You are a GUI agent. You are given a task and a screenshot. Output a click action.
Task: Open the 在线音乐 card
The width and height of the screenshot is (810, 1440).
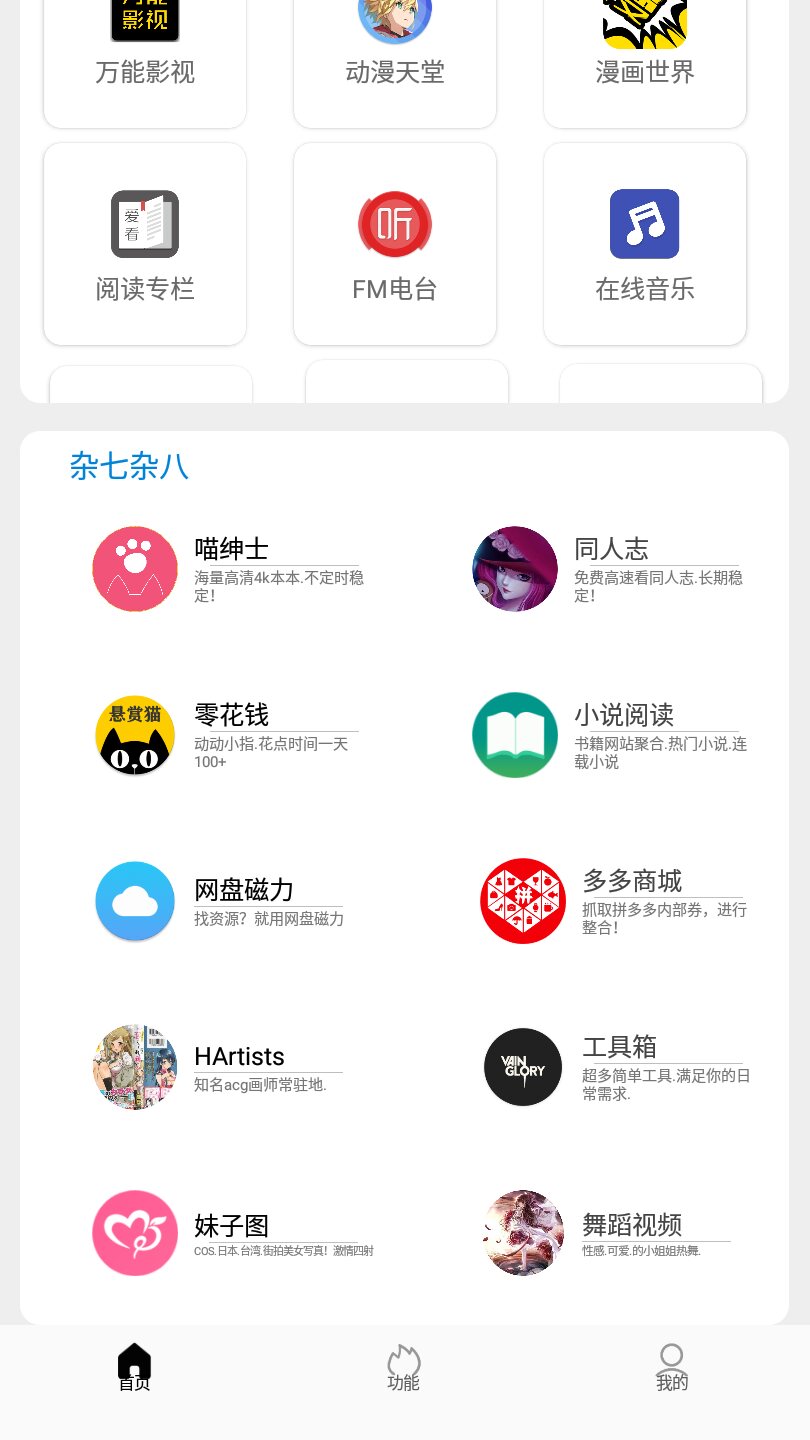pyautogui.click(x=645, y=244)
